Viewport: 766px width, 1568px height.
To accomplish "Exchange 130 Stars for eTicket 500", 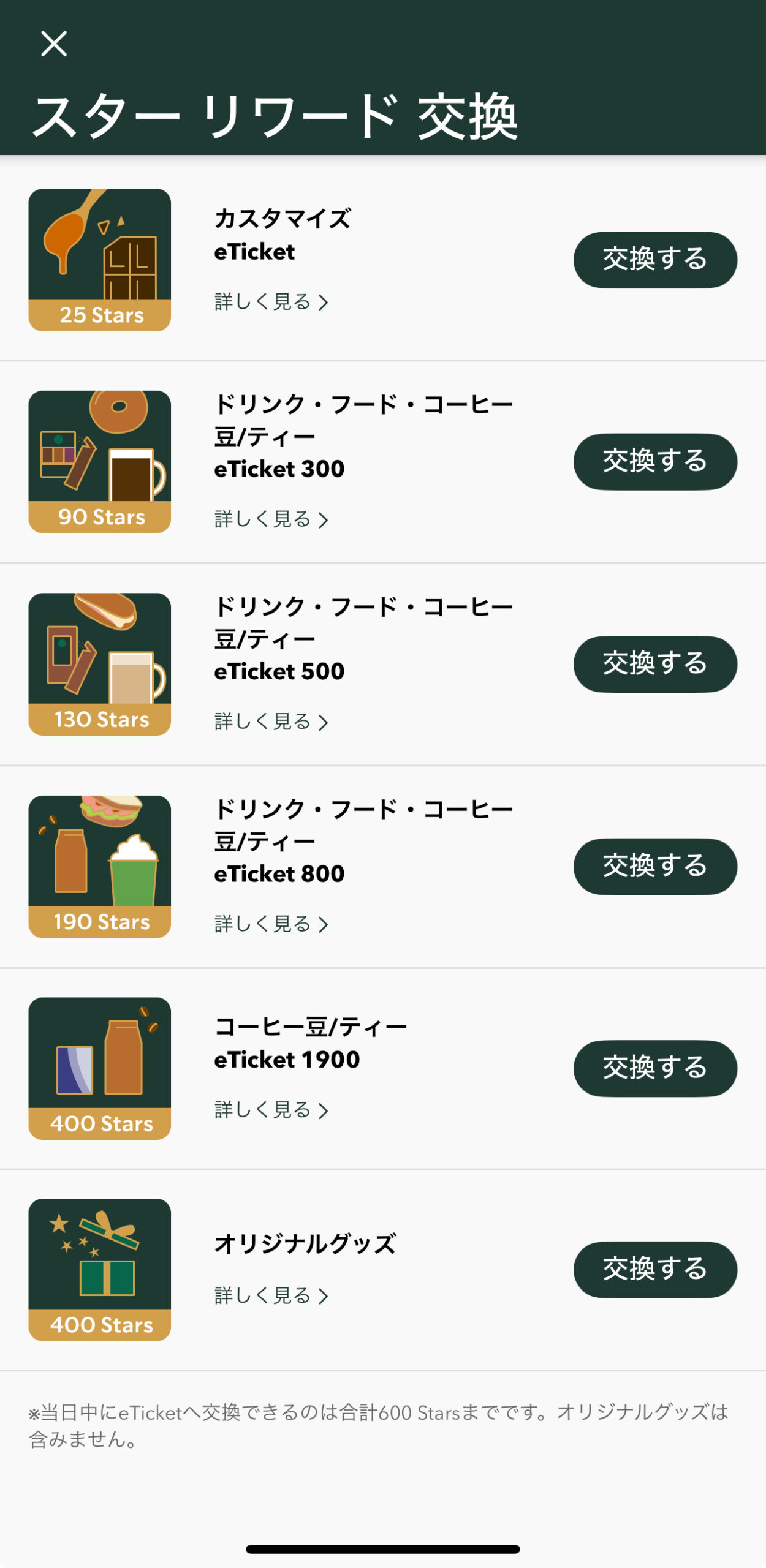I will [655, 664].
